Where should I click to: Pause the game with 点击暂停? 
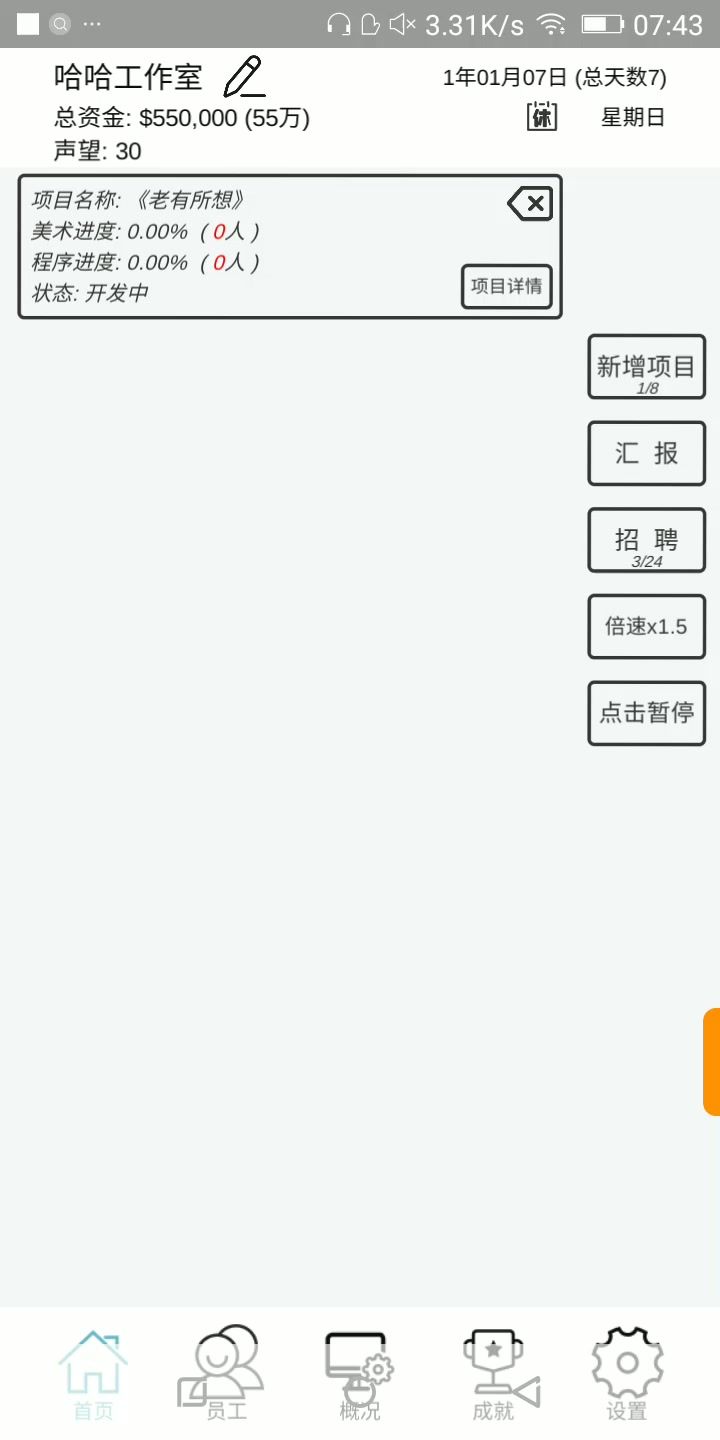point(646,713)
